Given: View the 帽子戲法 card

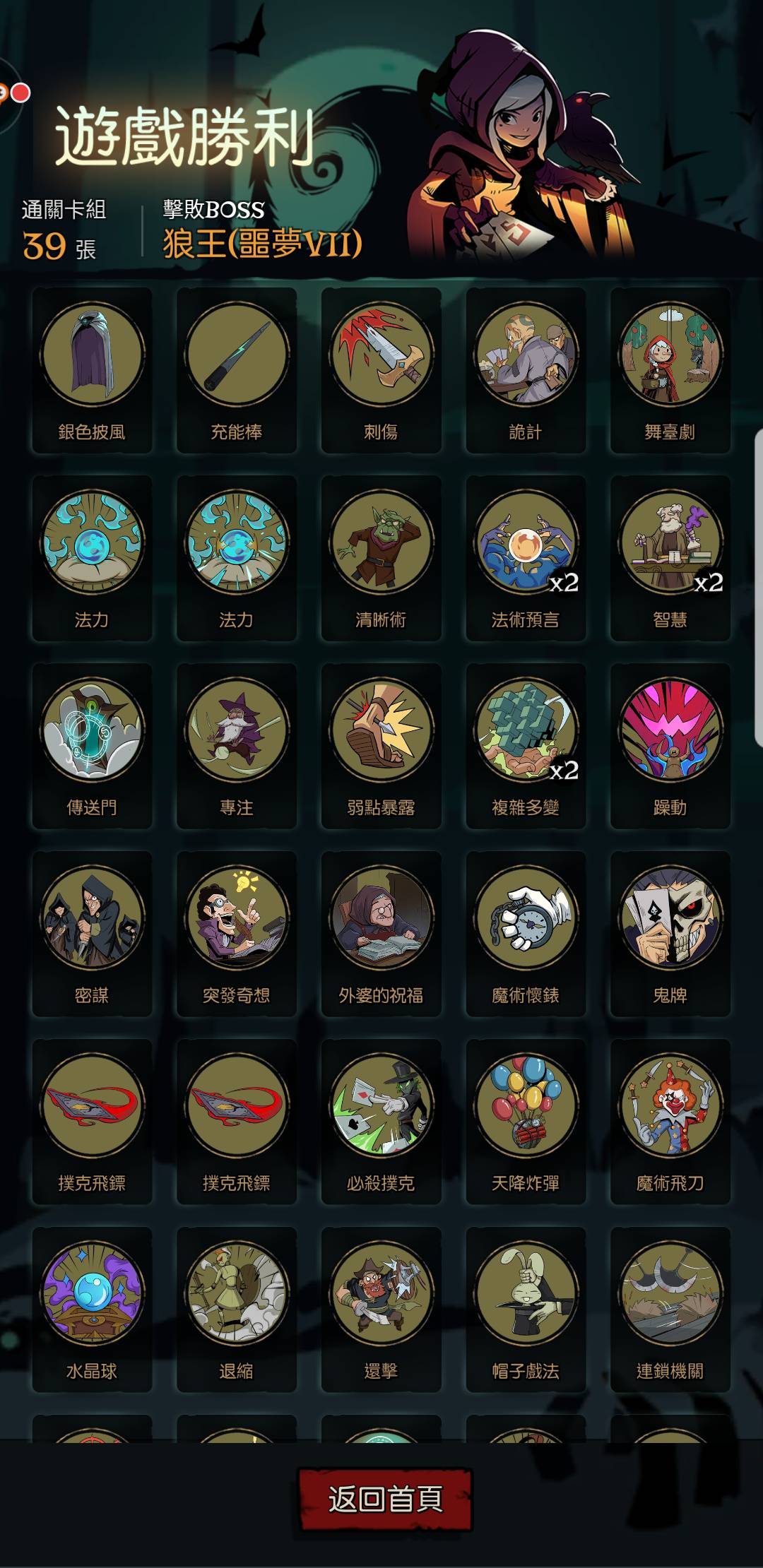Looking at the screenshot, I should point(526,1309).
